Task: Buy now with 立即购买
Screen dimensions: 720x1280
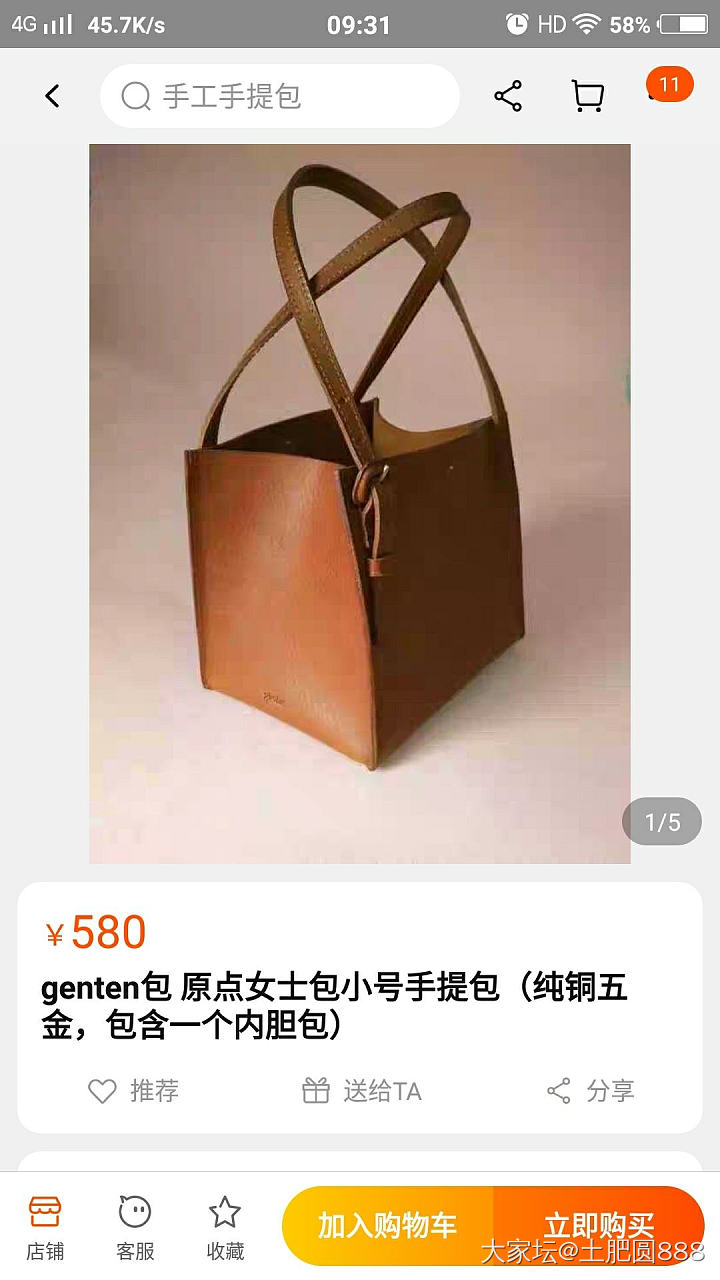Action: pos(598,1225)
